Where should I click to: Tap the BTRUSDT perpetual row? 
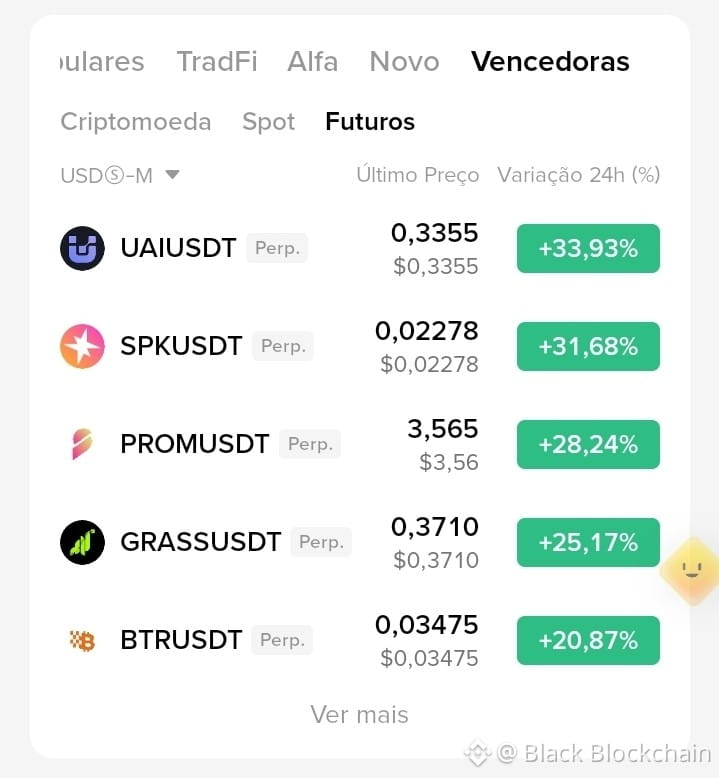(x=360, y=640)
